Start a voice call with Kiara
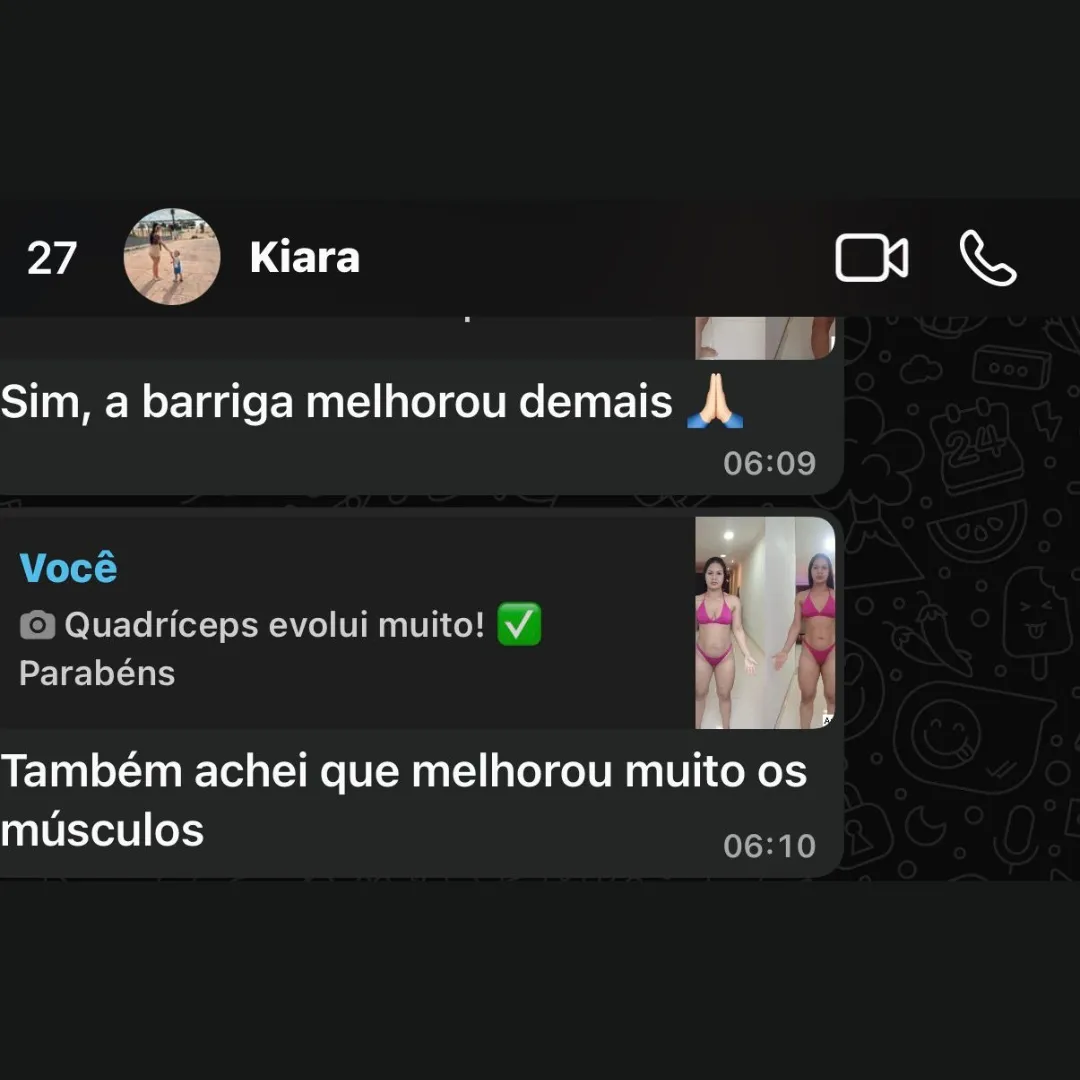1080x1080 pixels. coord(987,258)
